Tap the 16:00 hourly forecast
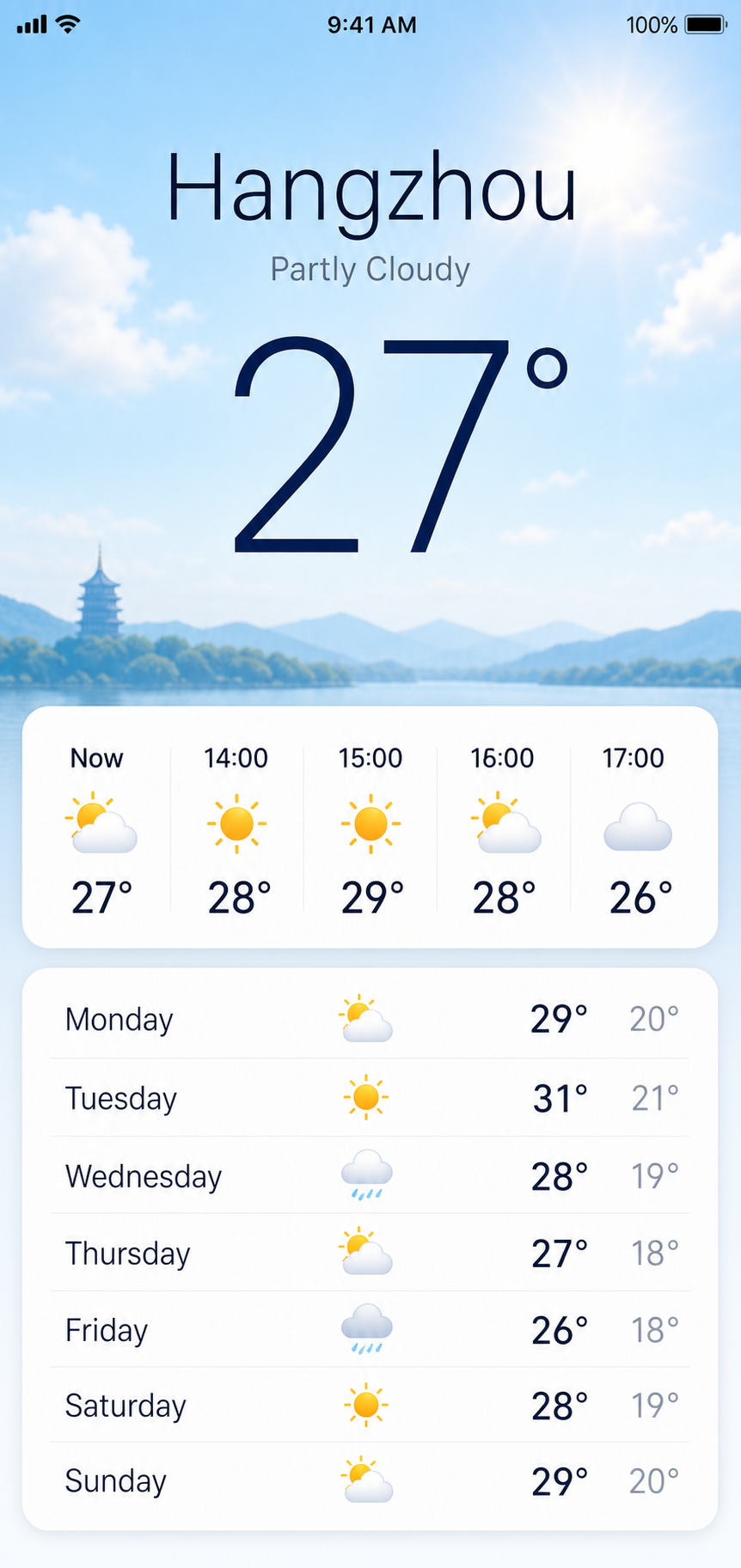The width and height of the screenshot is (741, 1568). (504, 828)
